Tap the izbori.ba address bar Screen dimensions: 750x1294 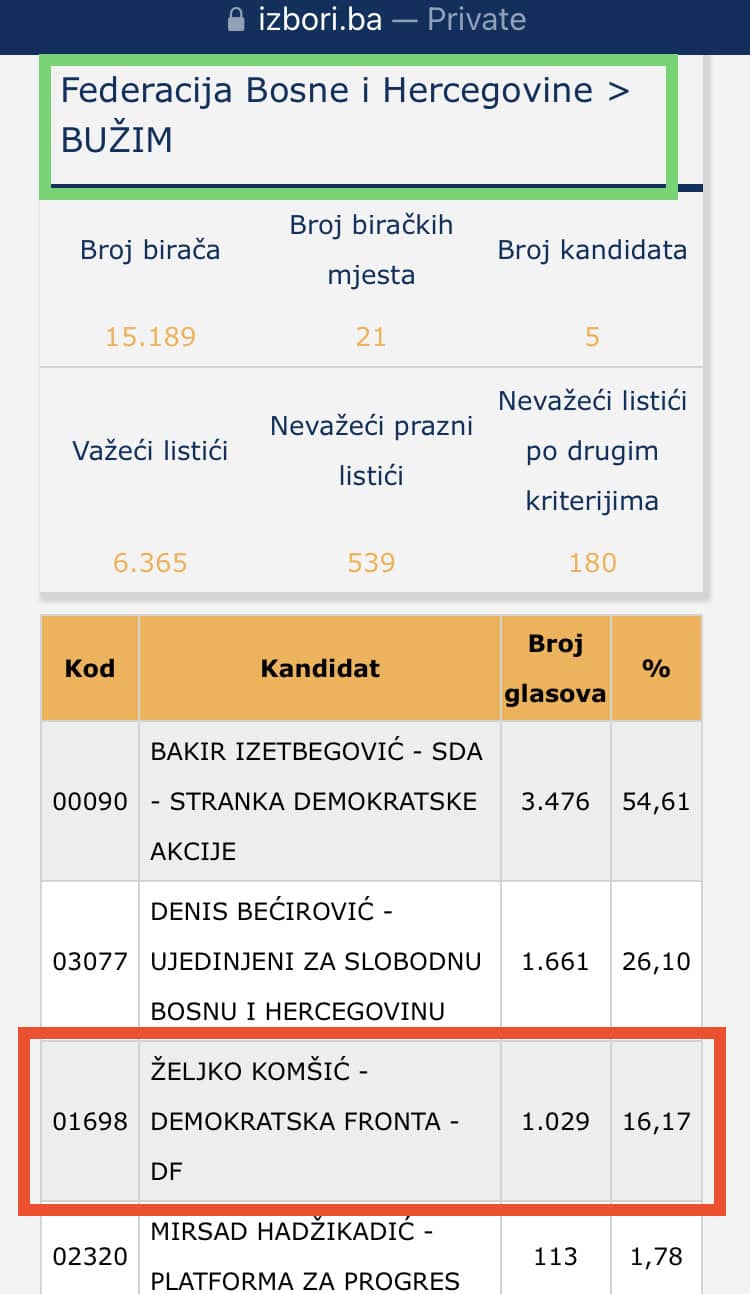(x=376, y=20)
